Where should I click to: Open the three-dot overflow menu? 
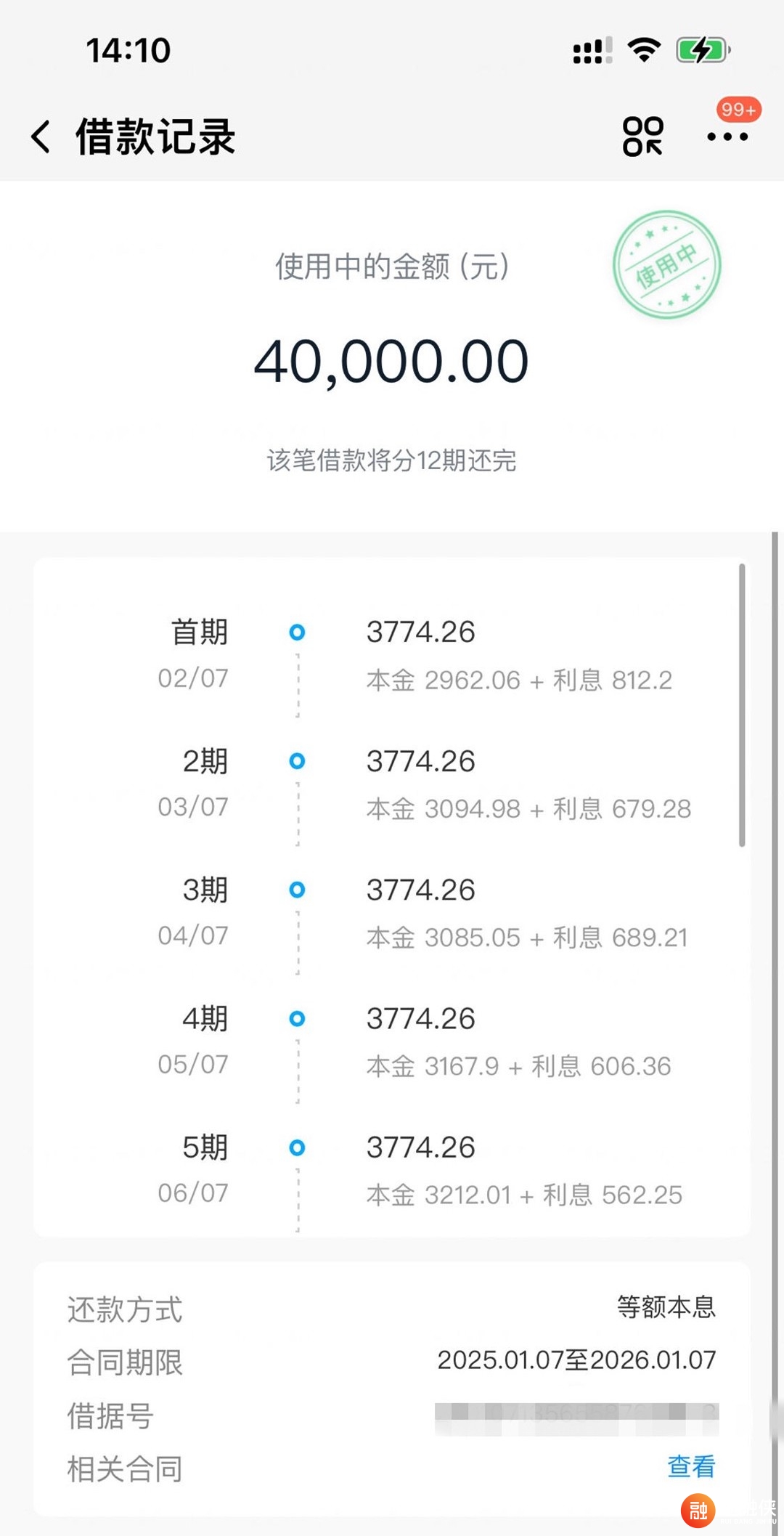[x=727, y=137]
